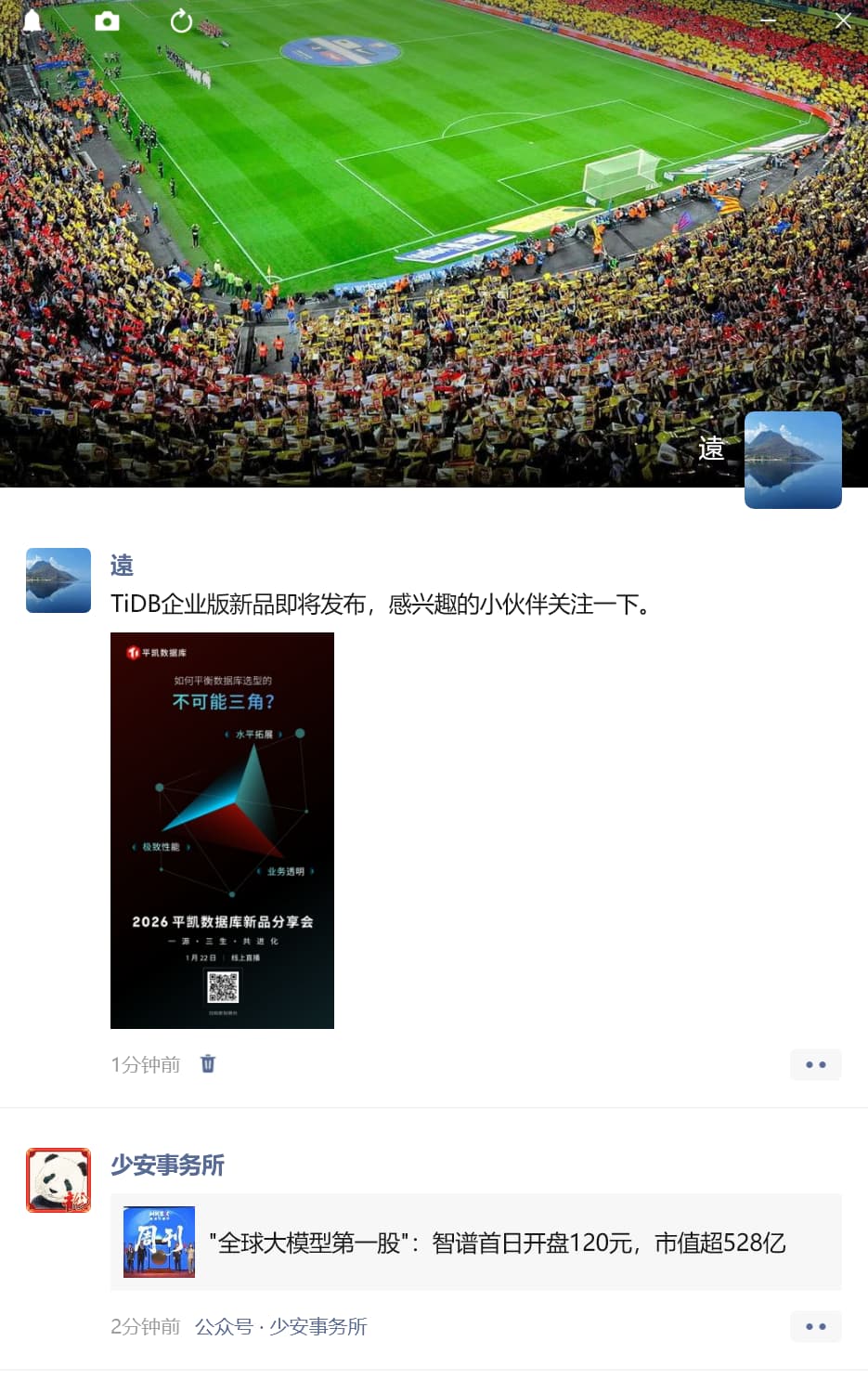Image resolution: width=868 pixels, height=1380 pixels.
Task: Open the 公众号 · 少安事务所 source link
Action: click(280, 1326)
